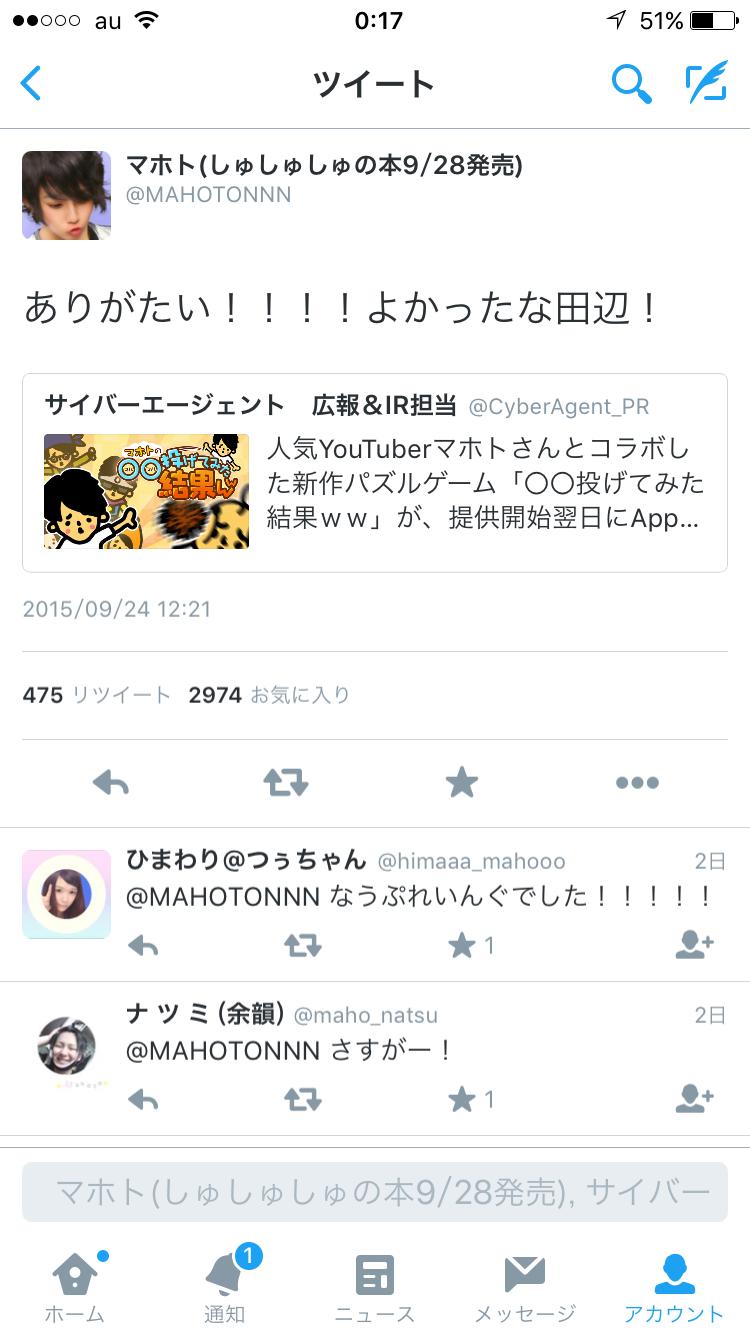The width and height of the screenshot is (750, 1334).
Task: Open the 通知 tab
Action: click(x=224, y=1286)
